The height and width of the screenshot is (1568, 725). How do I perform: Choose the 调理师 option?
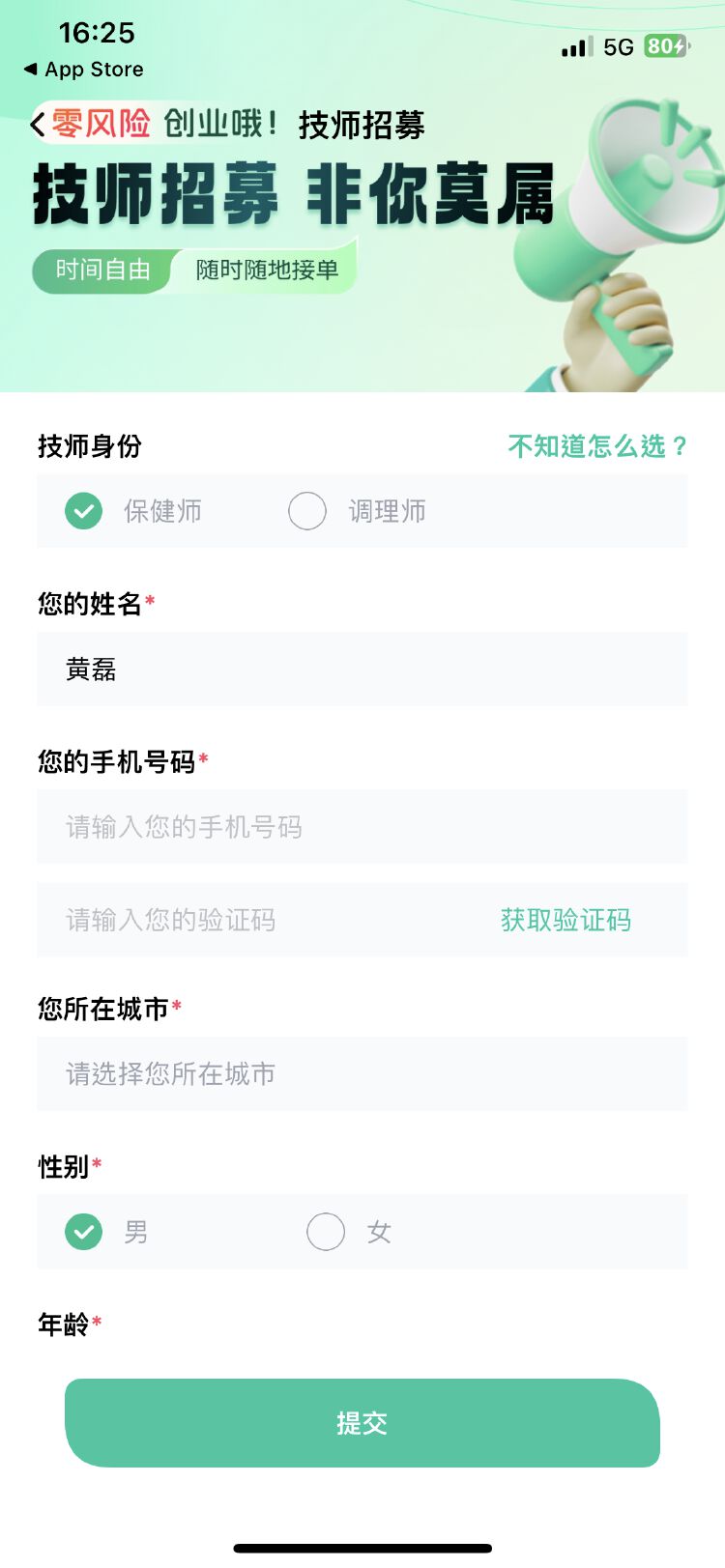pos(307,511)
